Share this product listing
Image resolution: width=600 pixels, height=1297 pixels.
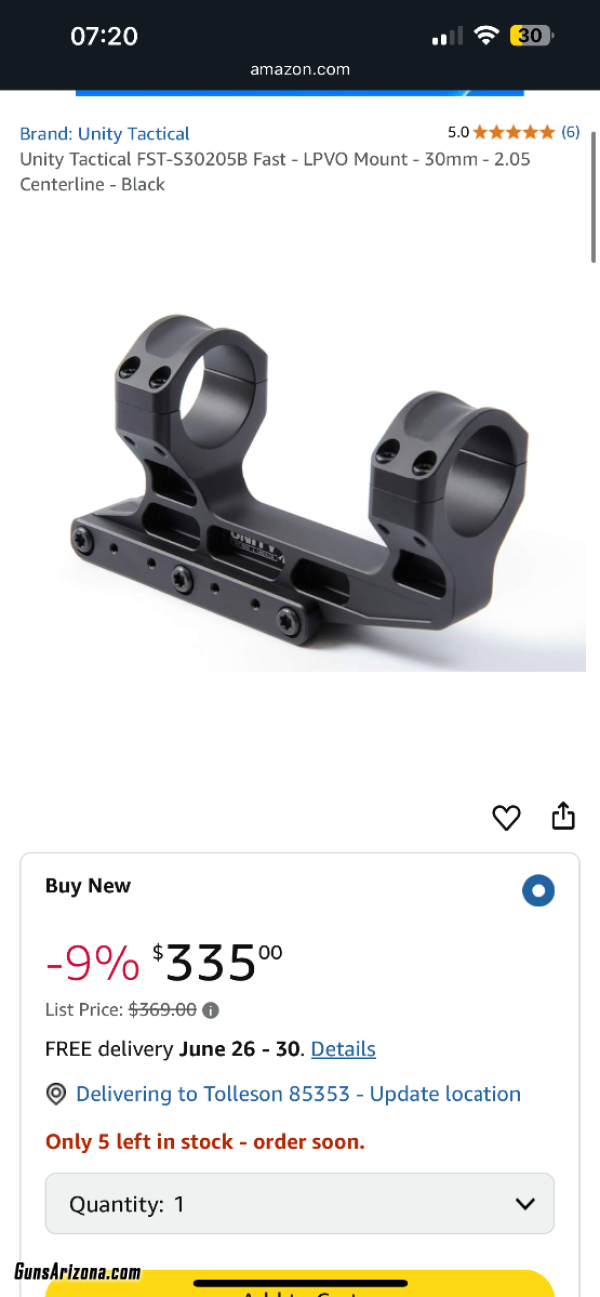coord(563,816)
